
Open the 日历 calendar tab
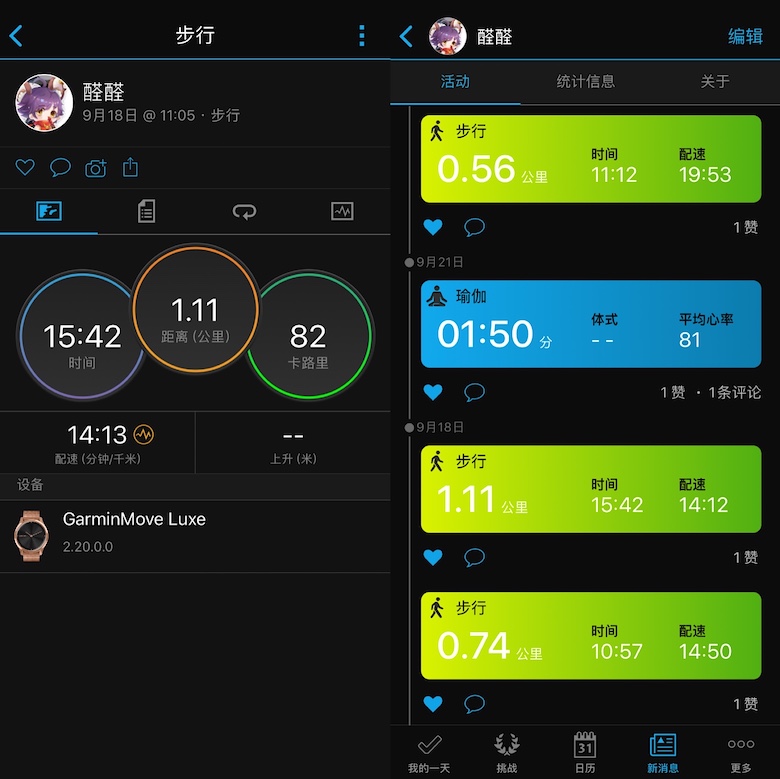[585, 752]
